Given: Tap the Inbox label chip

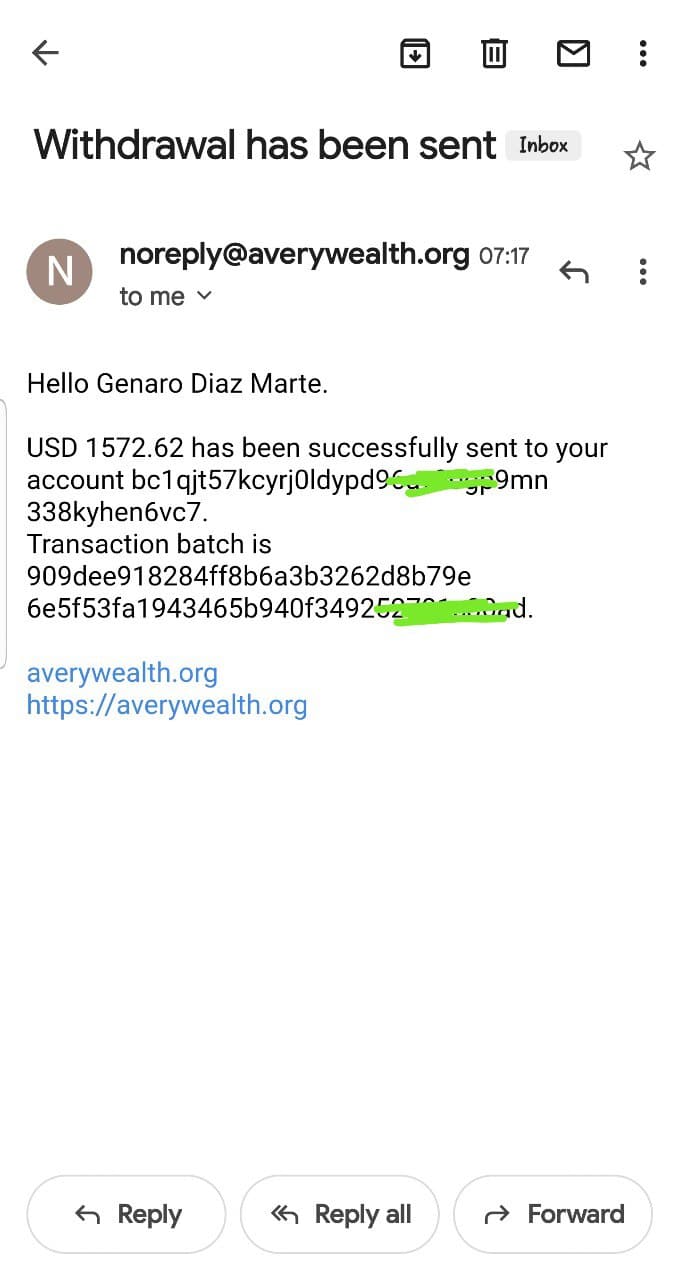Looking at the screenshot, I should pos(543,146).
